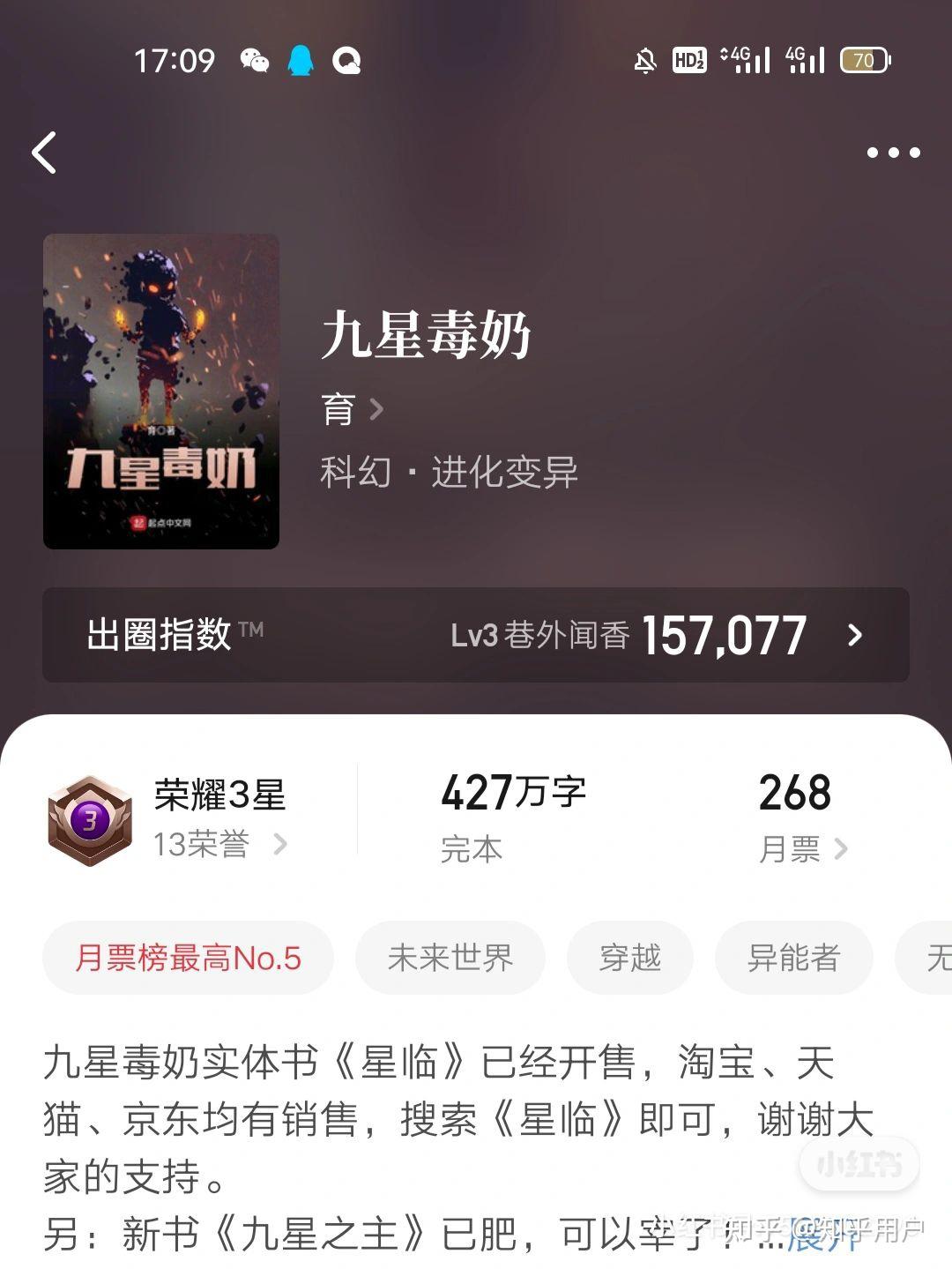Tap the muted notification bell icon

646,60
